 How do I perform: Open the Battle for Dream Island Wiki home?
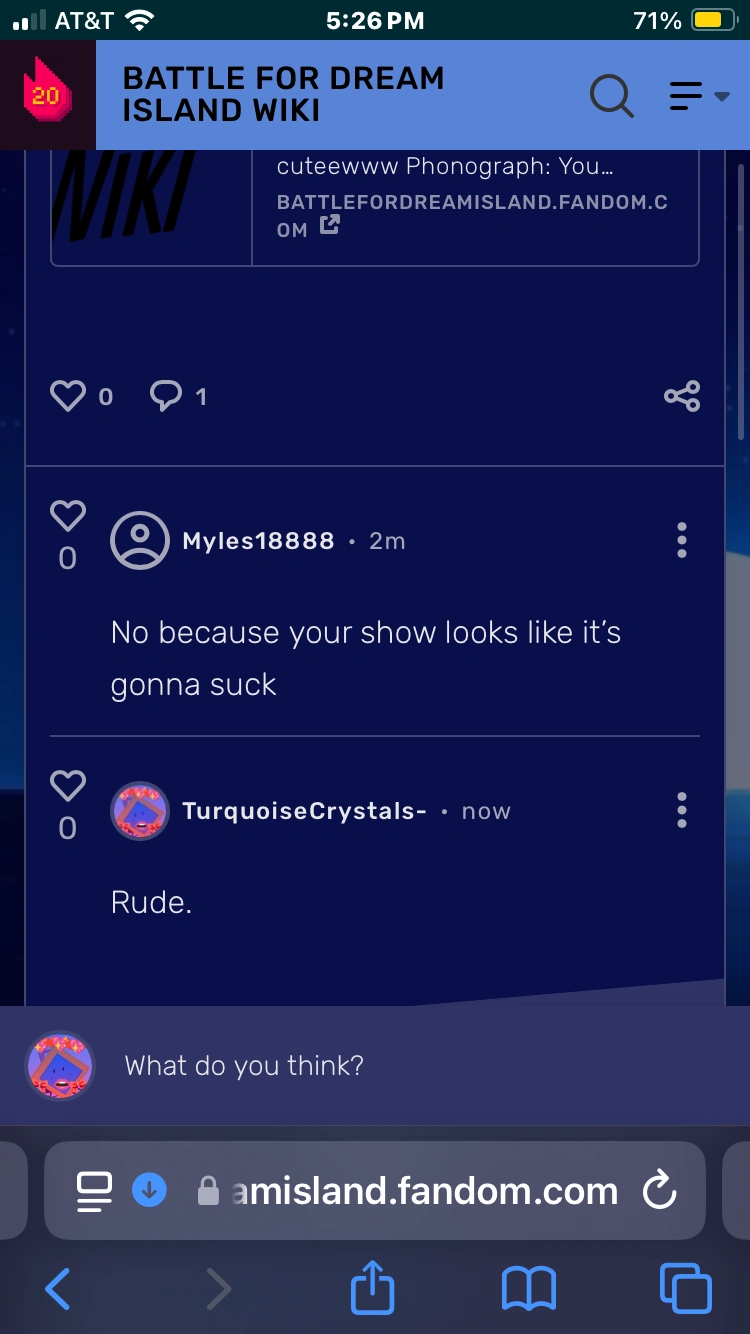282,94
